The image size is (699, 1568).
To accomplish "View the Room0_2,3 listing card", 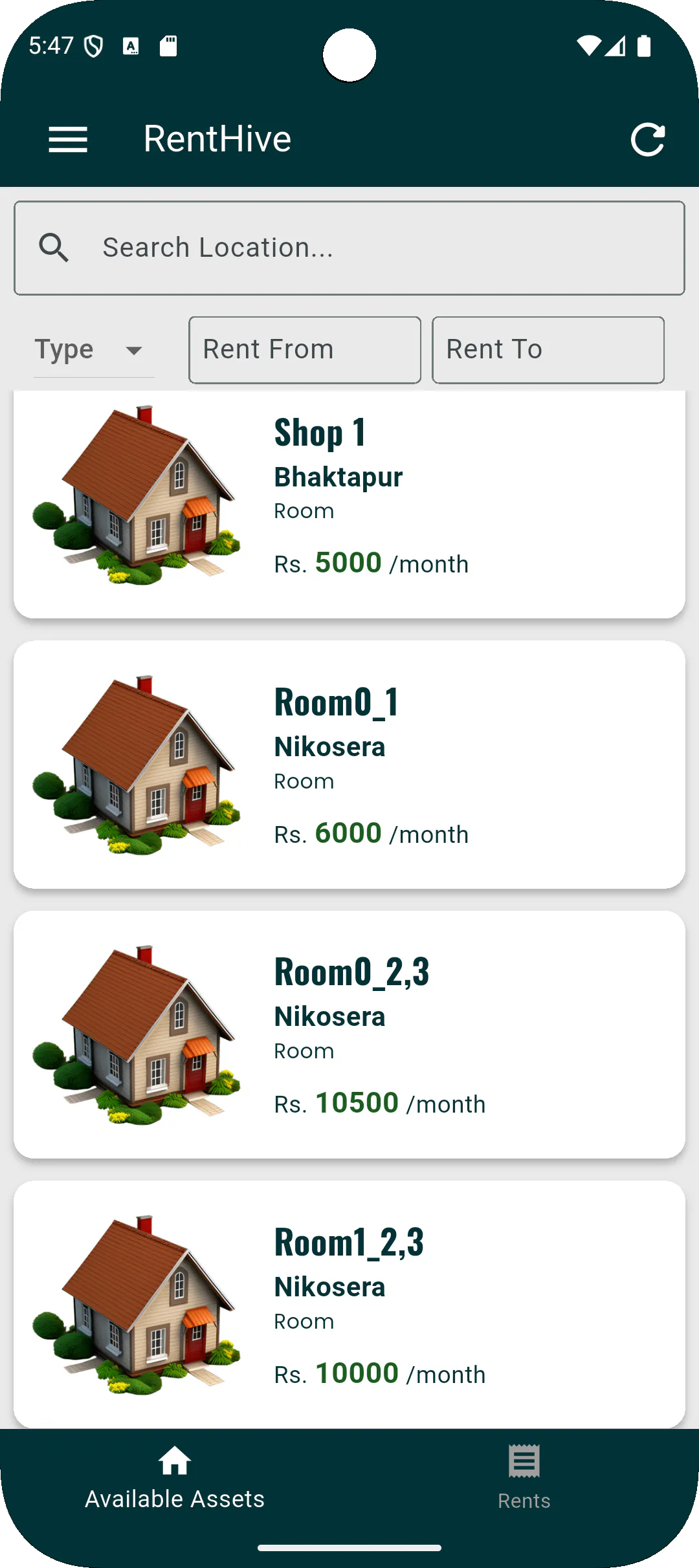I will point(349,1034).
